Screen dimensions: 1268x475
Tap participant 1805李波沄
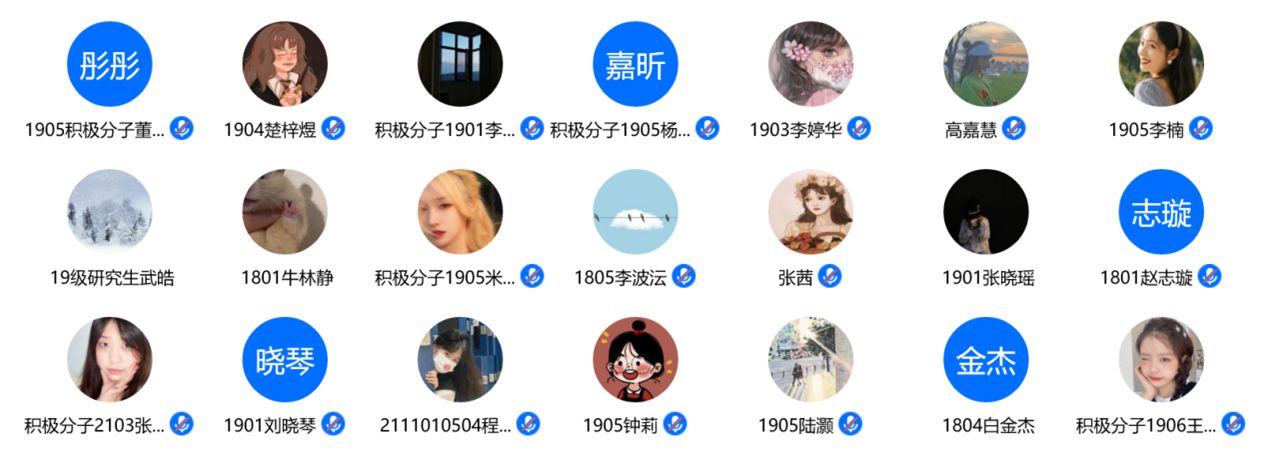[x=635, y=212]
